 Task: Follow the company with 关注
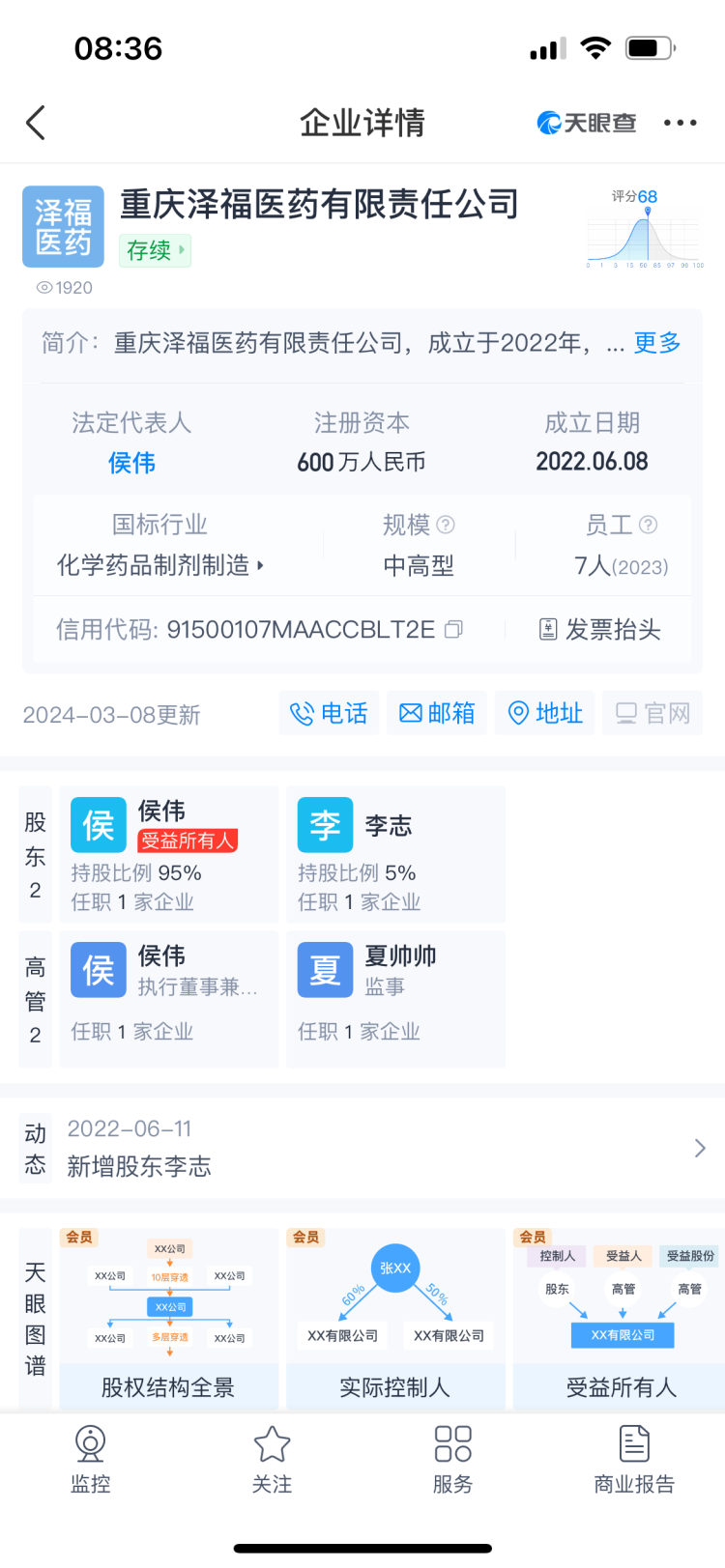coord(272,1460)
